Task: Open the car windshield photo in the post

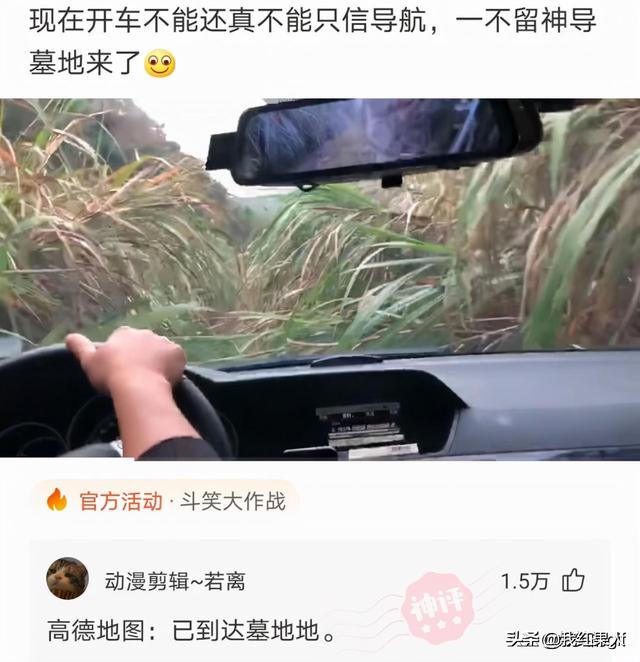Action: tap(320, 278)
